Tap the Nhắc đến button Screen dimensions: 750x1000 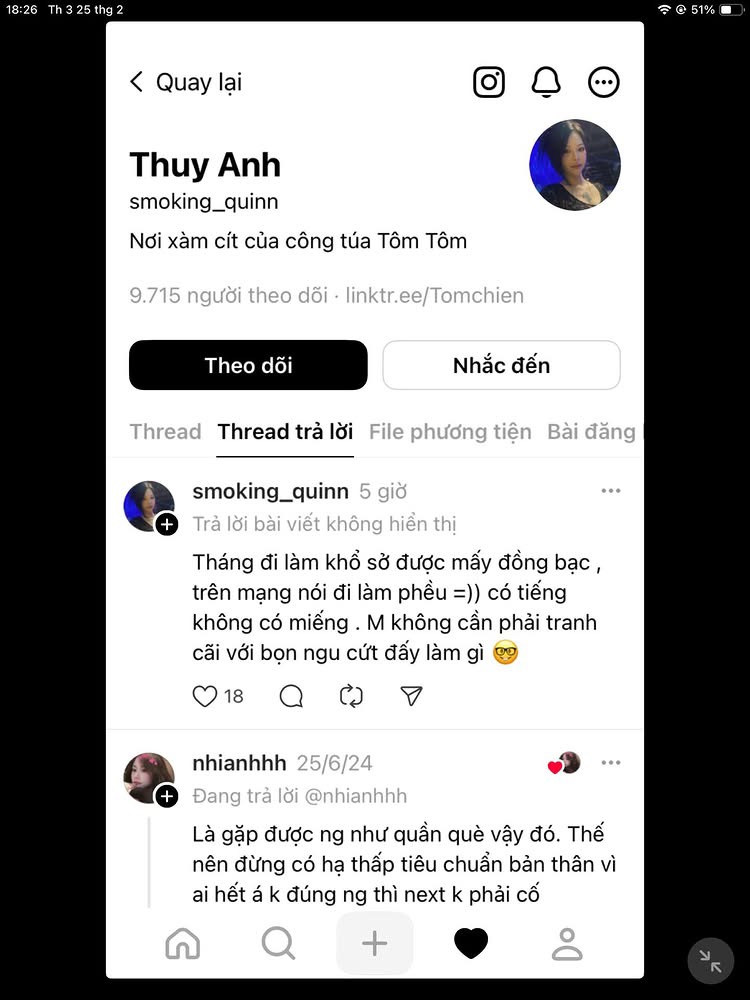click(501, 365)
